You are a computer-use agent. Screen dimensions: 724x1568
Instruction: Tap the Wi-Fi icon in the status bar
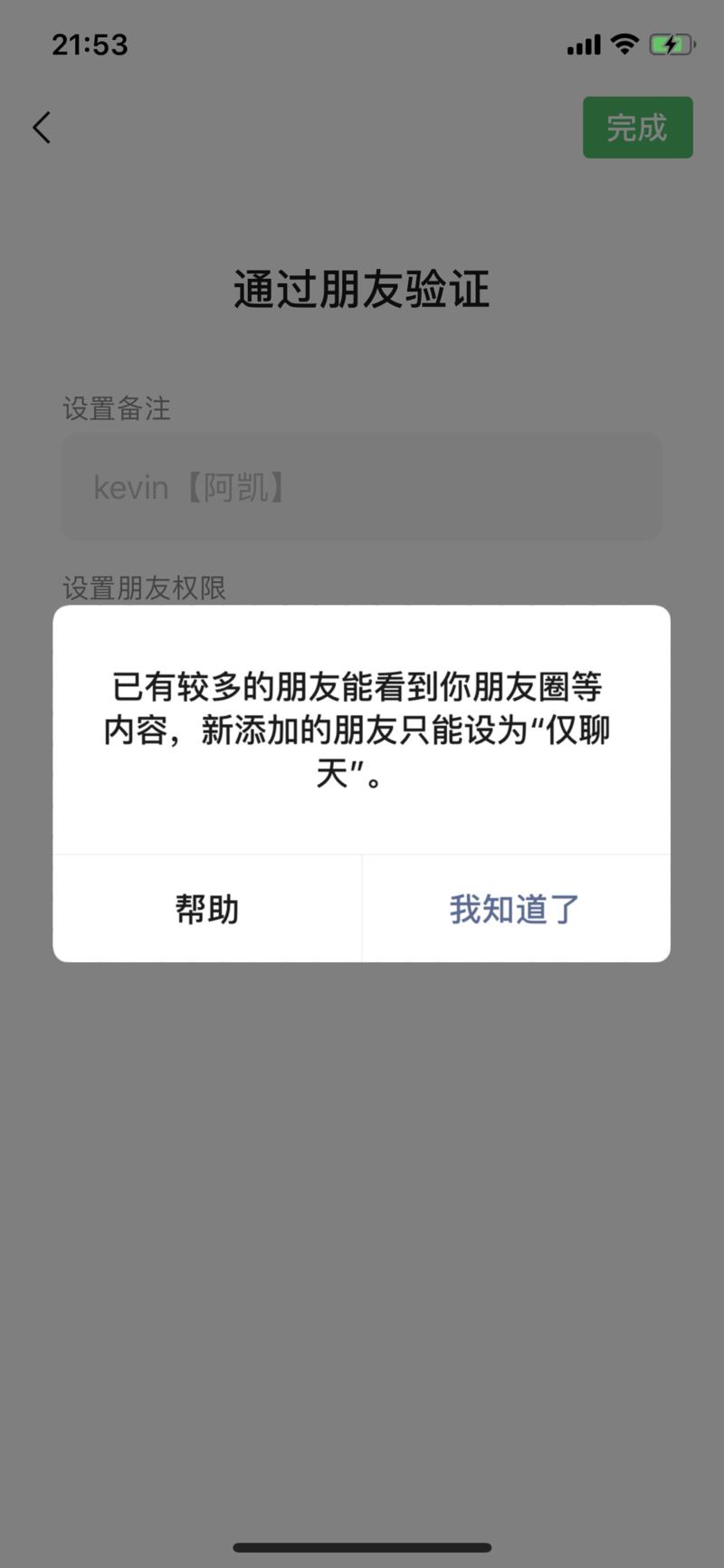tap(624, 43)
